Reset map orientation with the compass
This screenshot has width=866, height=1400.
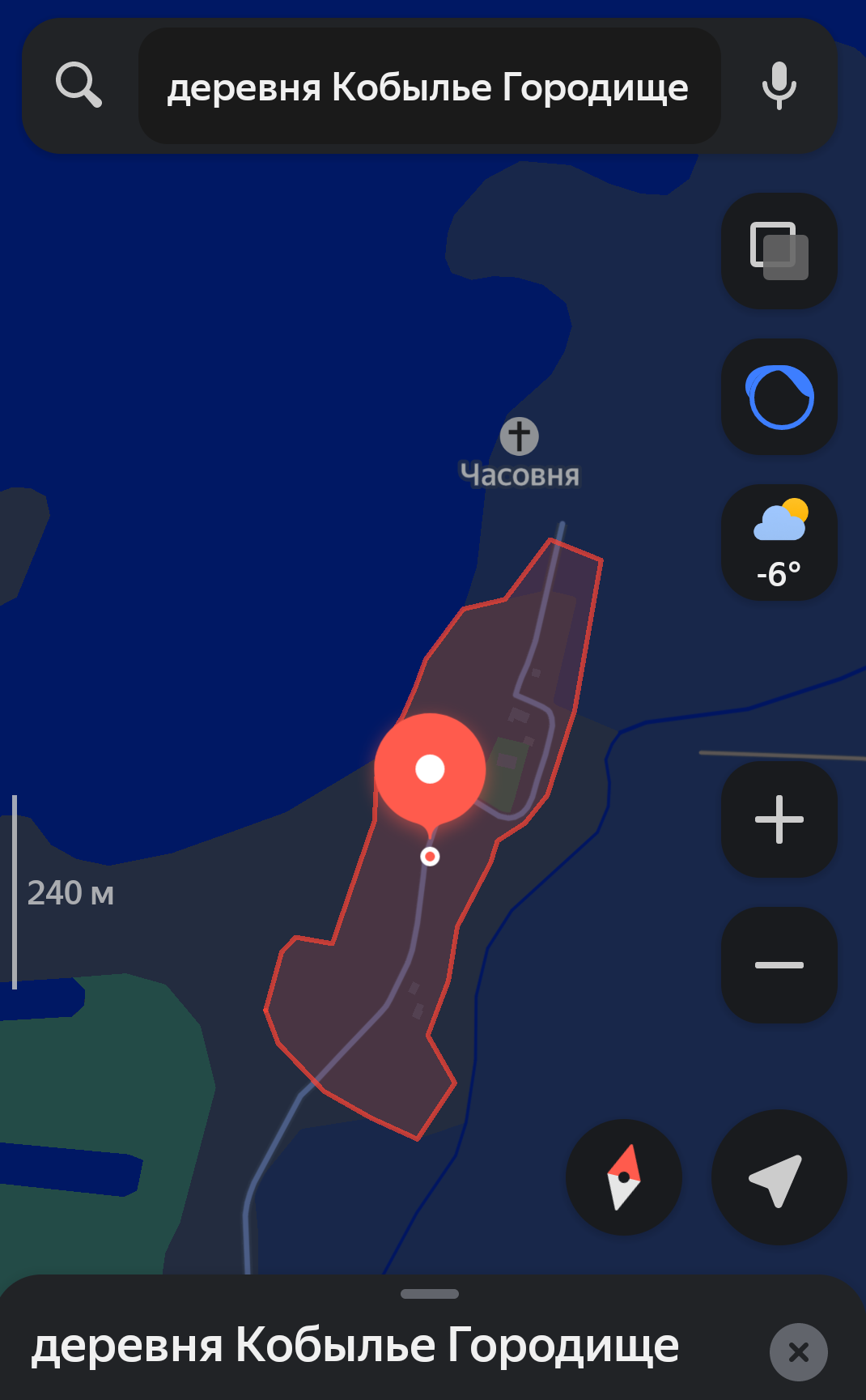tap(624, 1177)
